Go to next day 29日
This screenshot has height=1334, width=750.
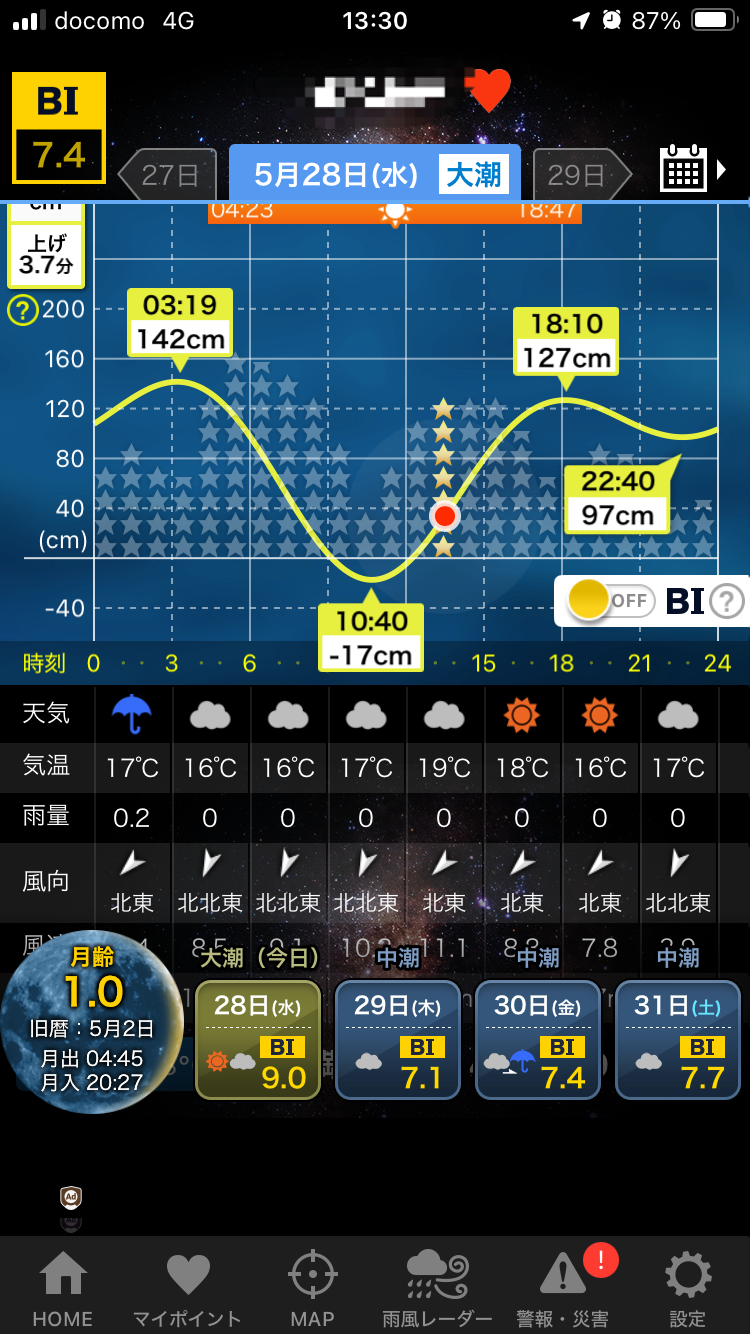coord(582,176)
